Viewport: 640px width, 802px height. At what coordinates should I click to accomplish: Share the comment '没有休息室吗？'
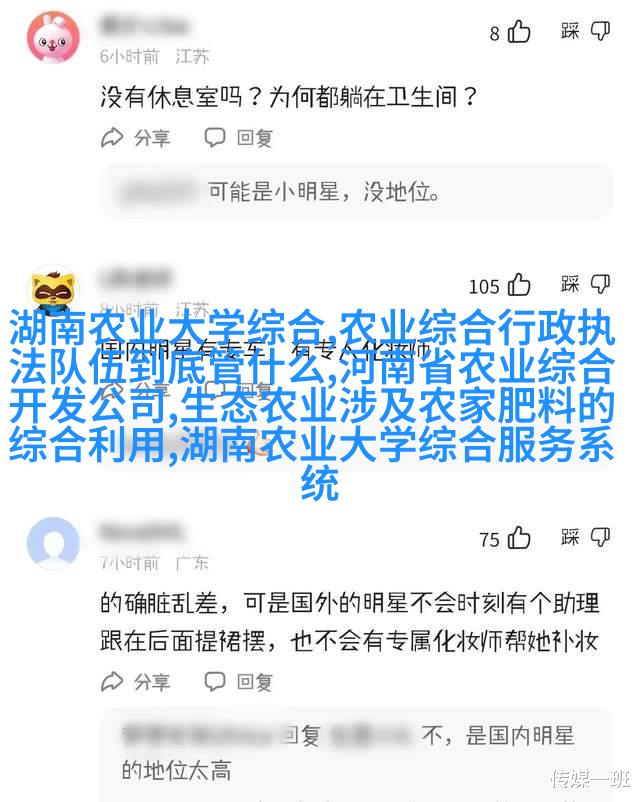pyautogui.click(x=136, y=138)
